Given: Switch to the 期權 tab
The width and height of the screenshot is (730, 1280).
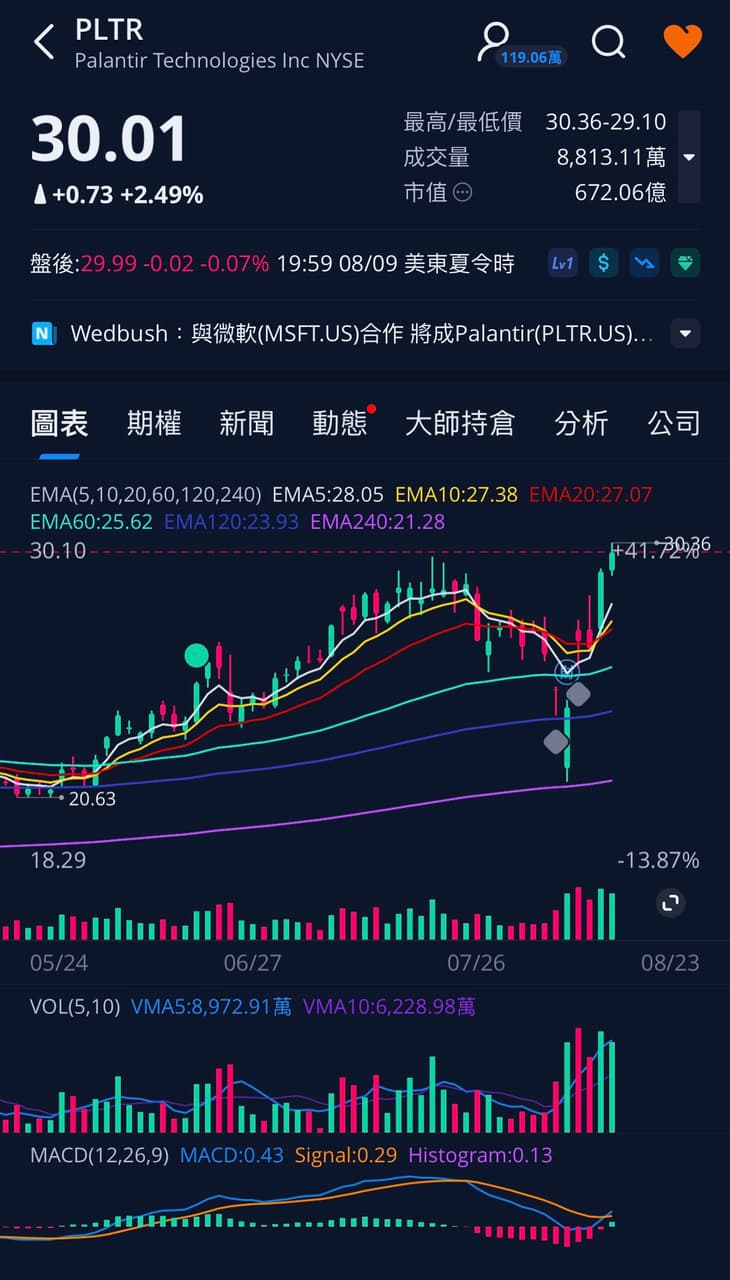Looking at the screenshot, I should [153, 423].
